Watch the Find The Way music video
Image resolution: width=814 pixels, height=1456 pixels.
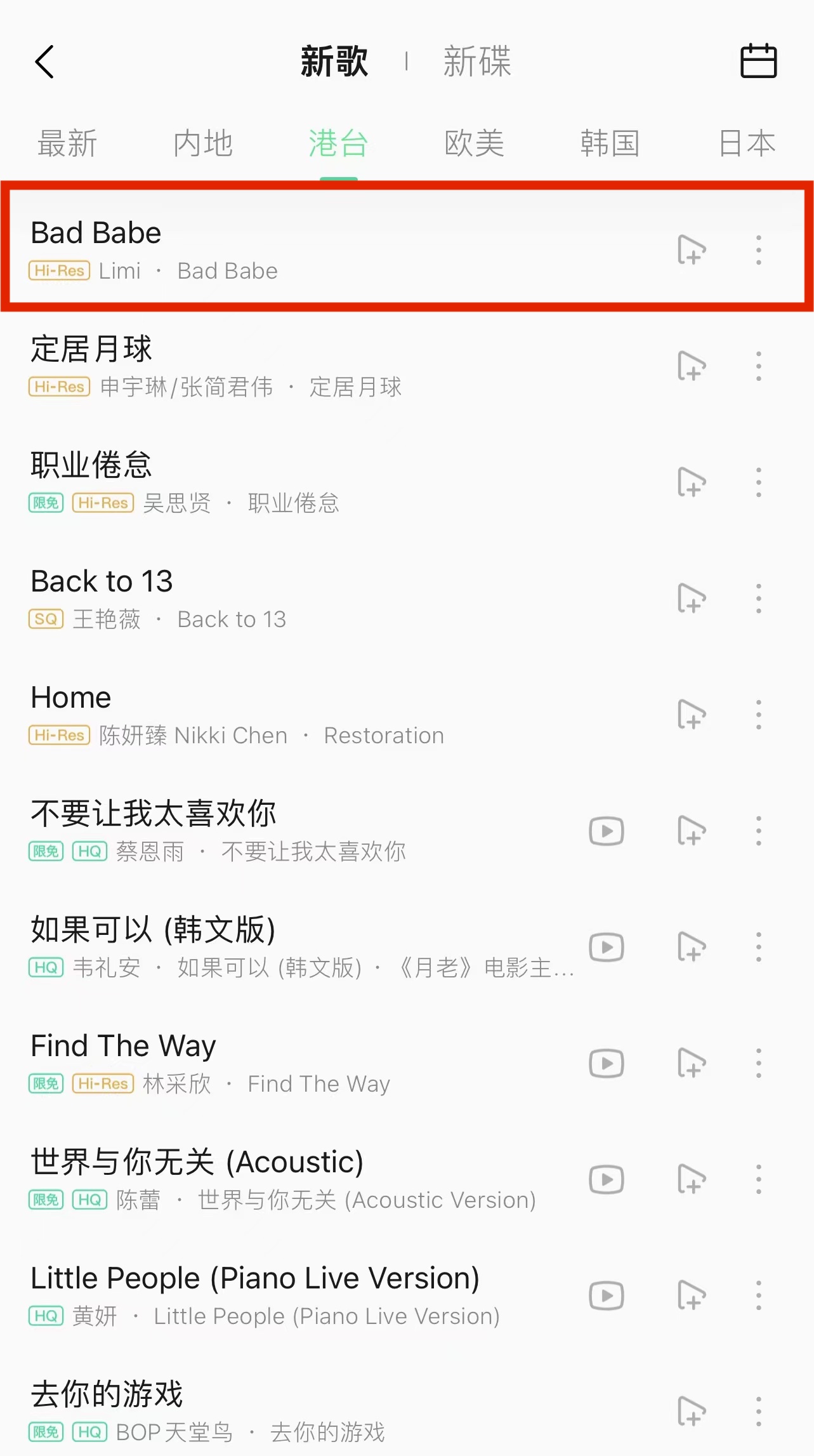click(607, 1063)
